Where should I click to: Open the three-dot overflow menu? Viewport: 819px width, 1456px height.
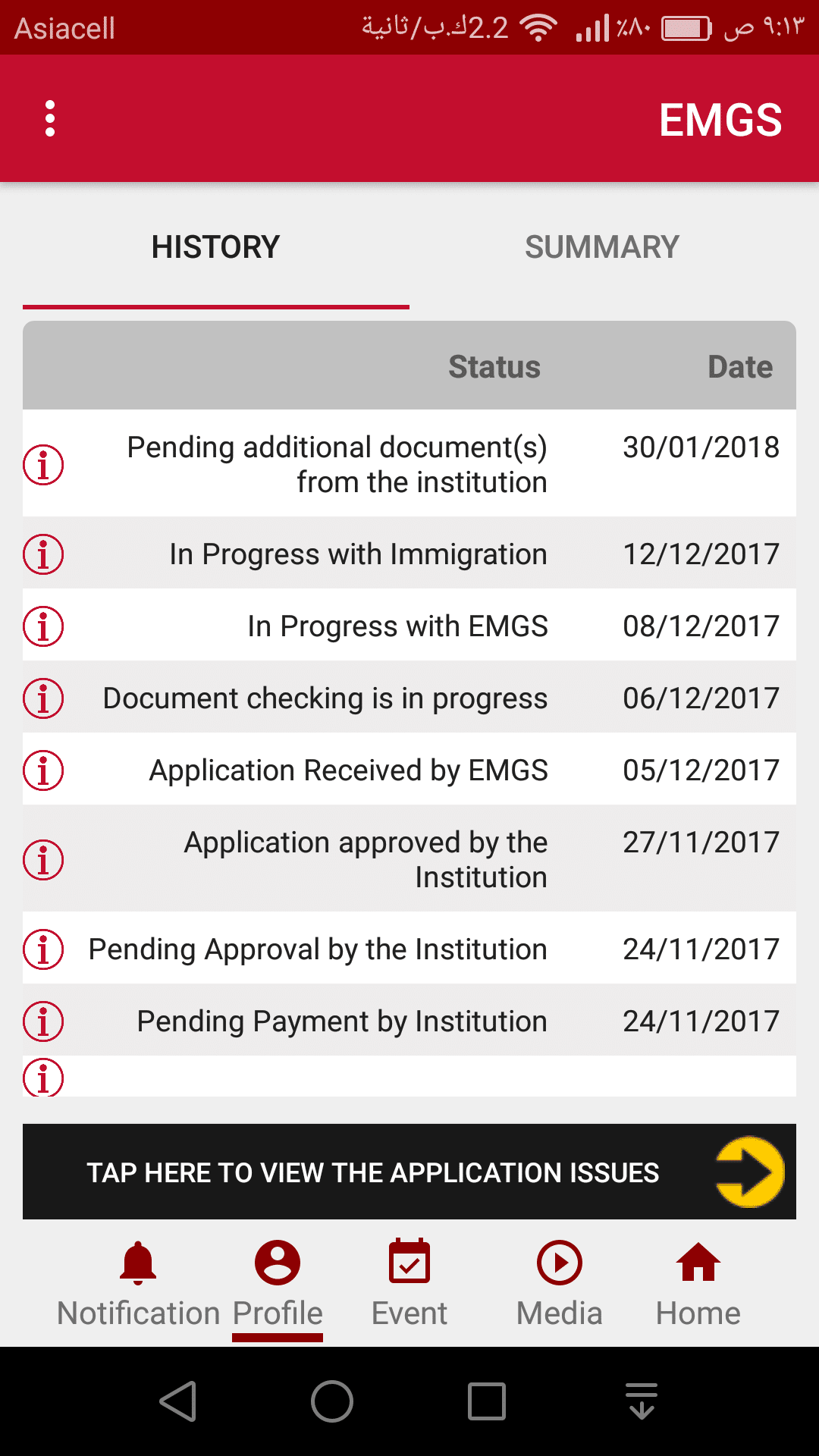pos(50,119)
